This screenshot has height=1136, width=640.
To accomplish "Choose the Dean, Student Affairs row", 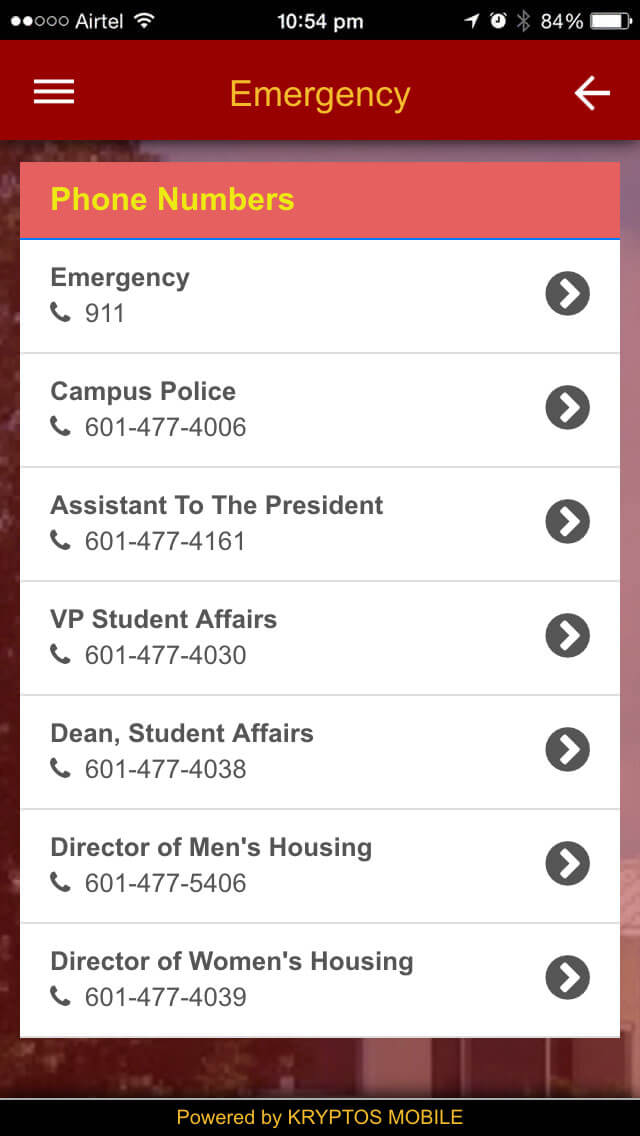I will pyautogui.click(x=320, y=751).
